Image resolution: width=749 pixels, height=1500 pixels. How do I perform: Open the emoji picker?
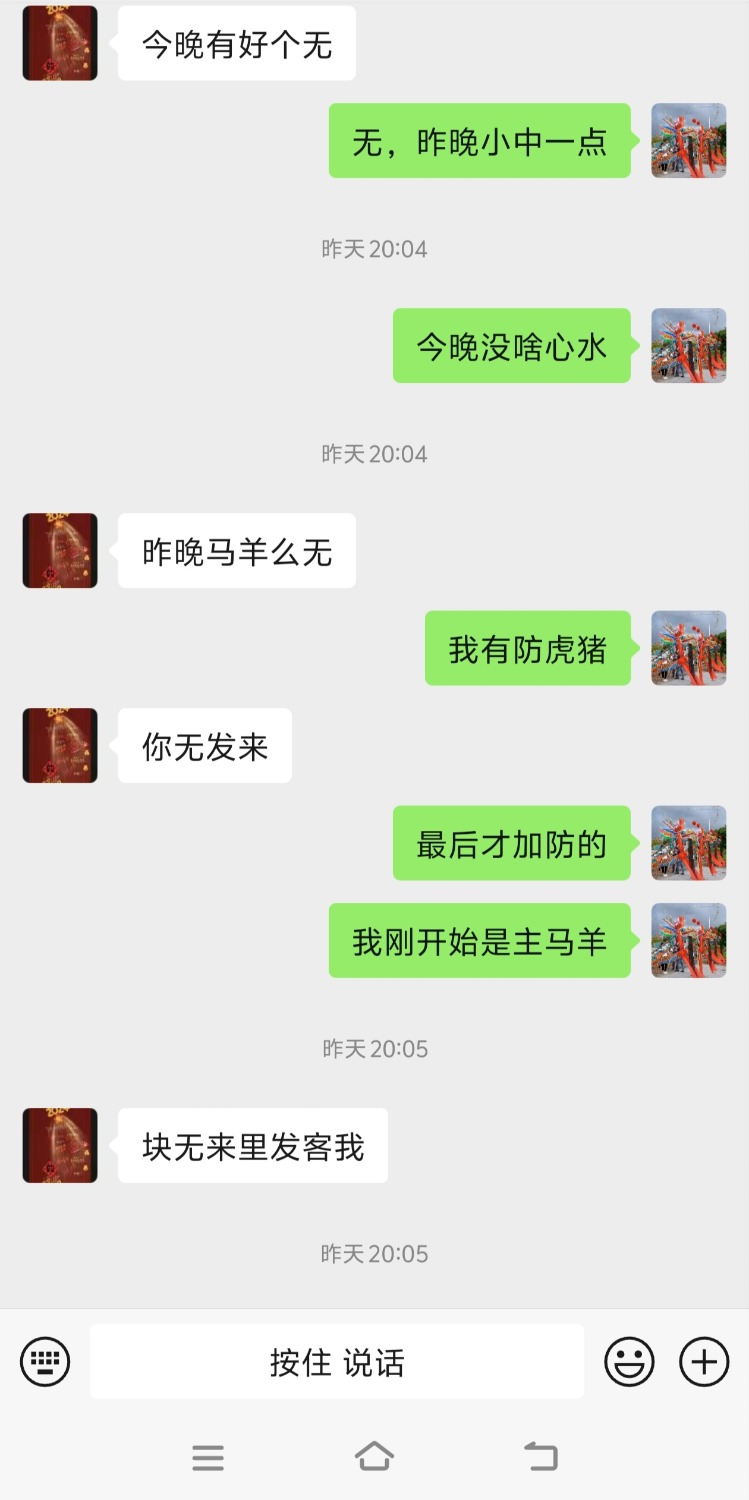click(x=629, y=1361)
